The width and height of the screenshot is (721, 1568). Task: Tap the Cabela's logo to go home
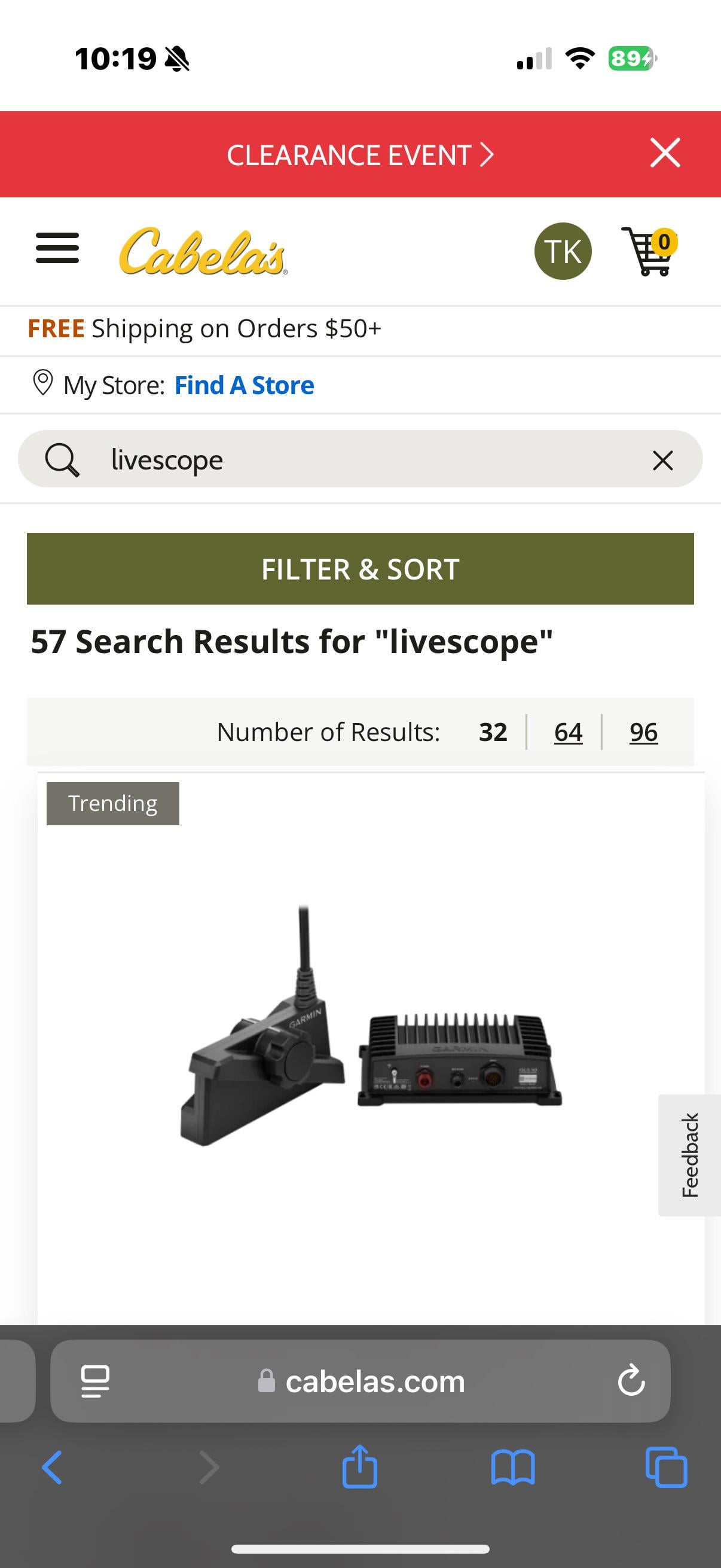pos(203,251)
